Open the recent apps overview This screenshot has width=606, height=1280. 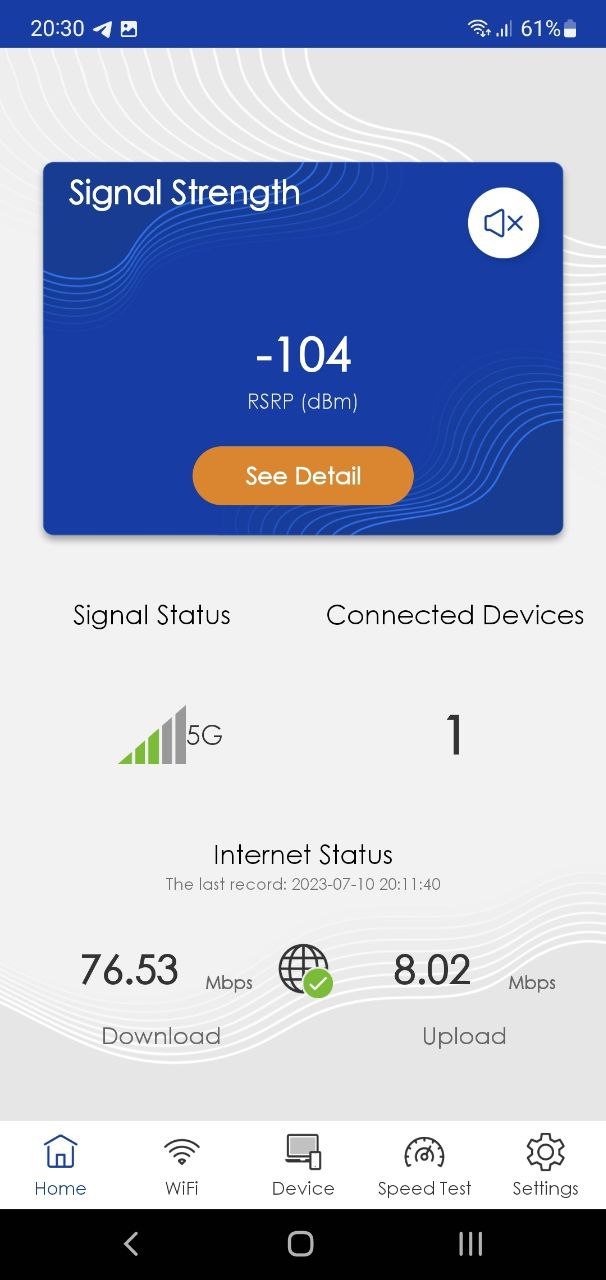click(470, 1243)
